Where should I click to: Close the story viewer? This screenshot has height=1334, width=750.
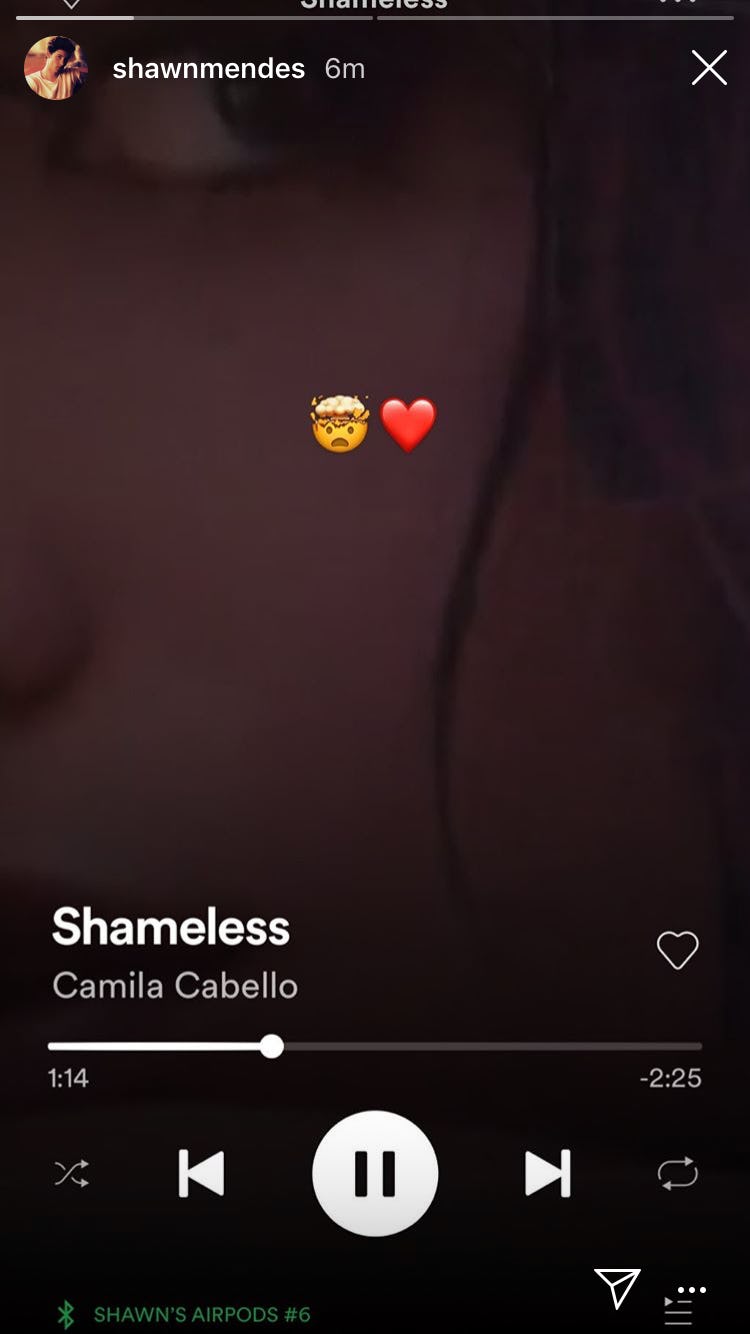(709, 68)
